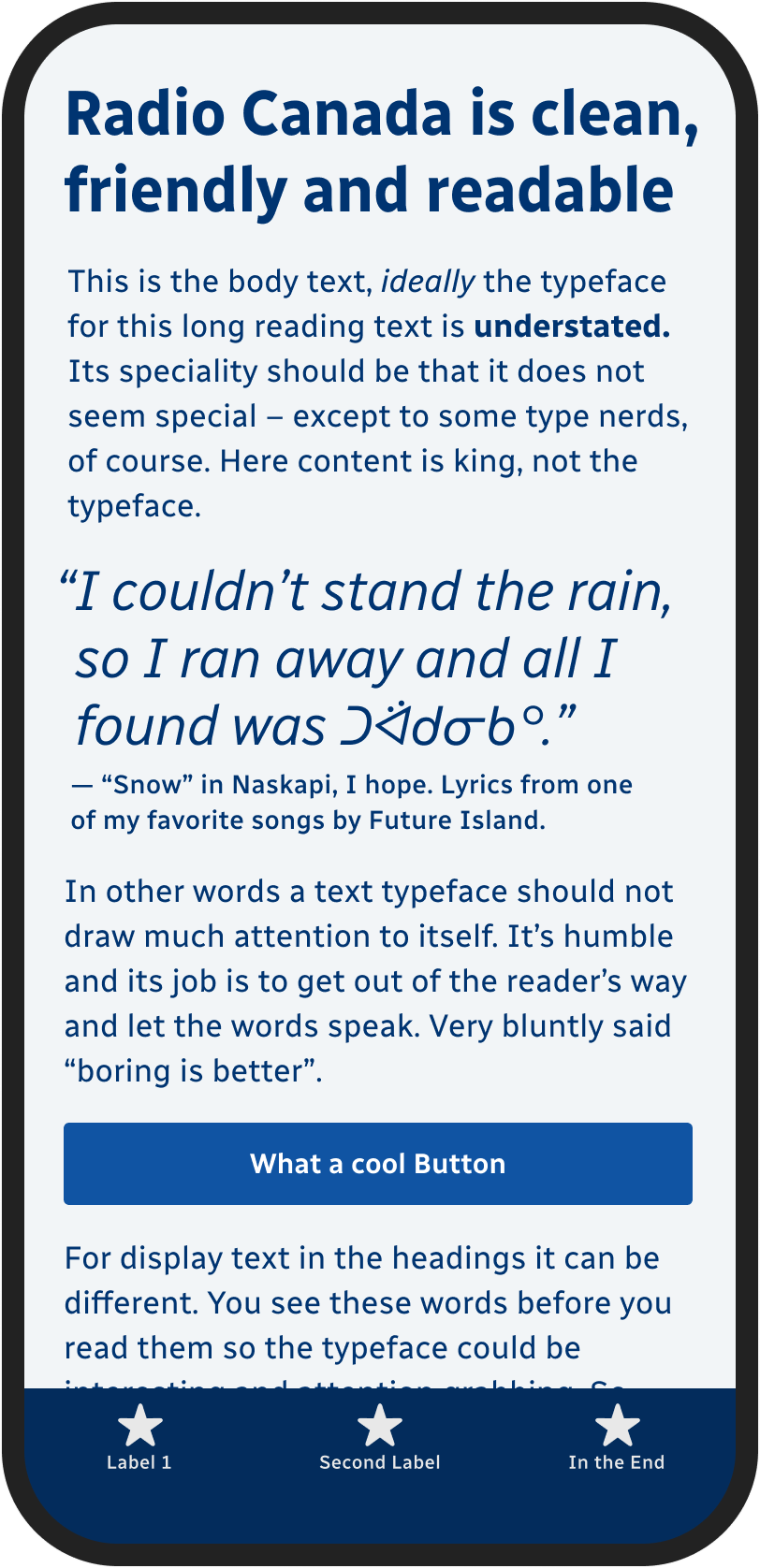The width and height of the screenshot is (760, 1568).
Task: Tap the What a cool Button
Action: click(378, 1164)
